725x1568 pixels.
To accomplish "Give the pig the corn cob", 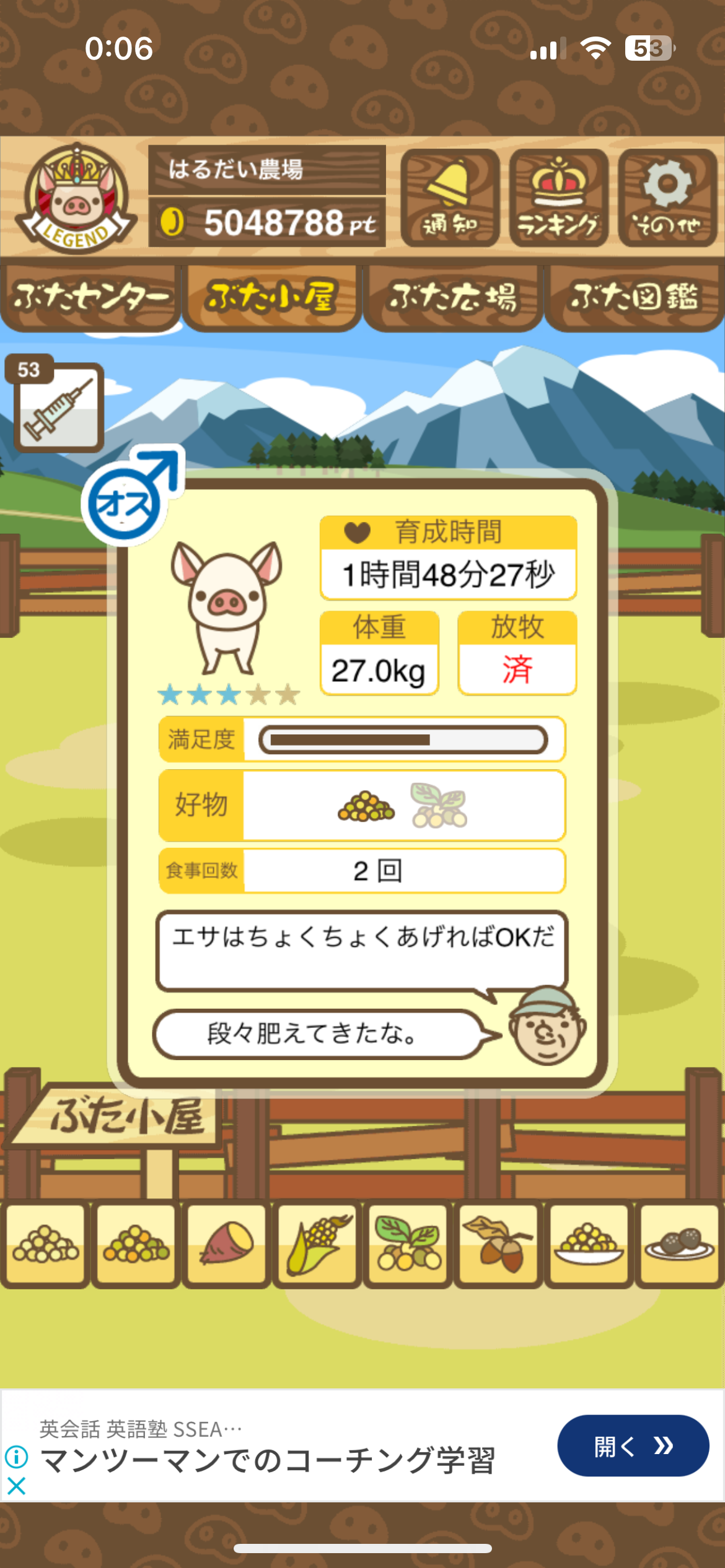I will click(317, 1244).
